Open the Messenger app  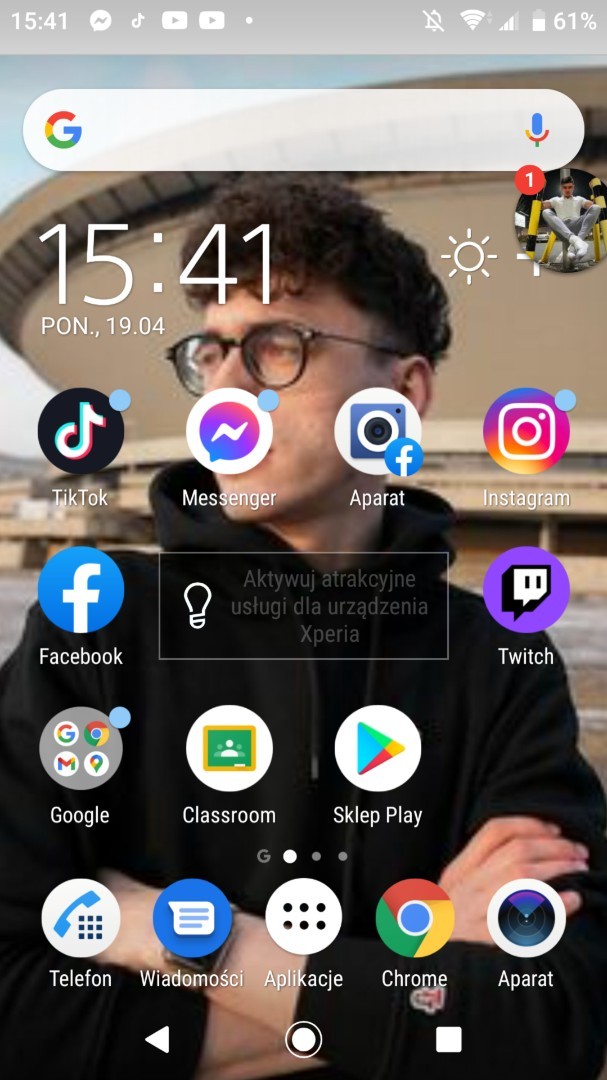pyautogui.click(x=229, y=432)
